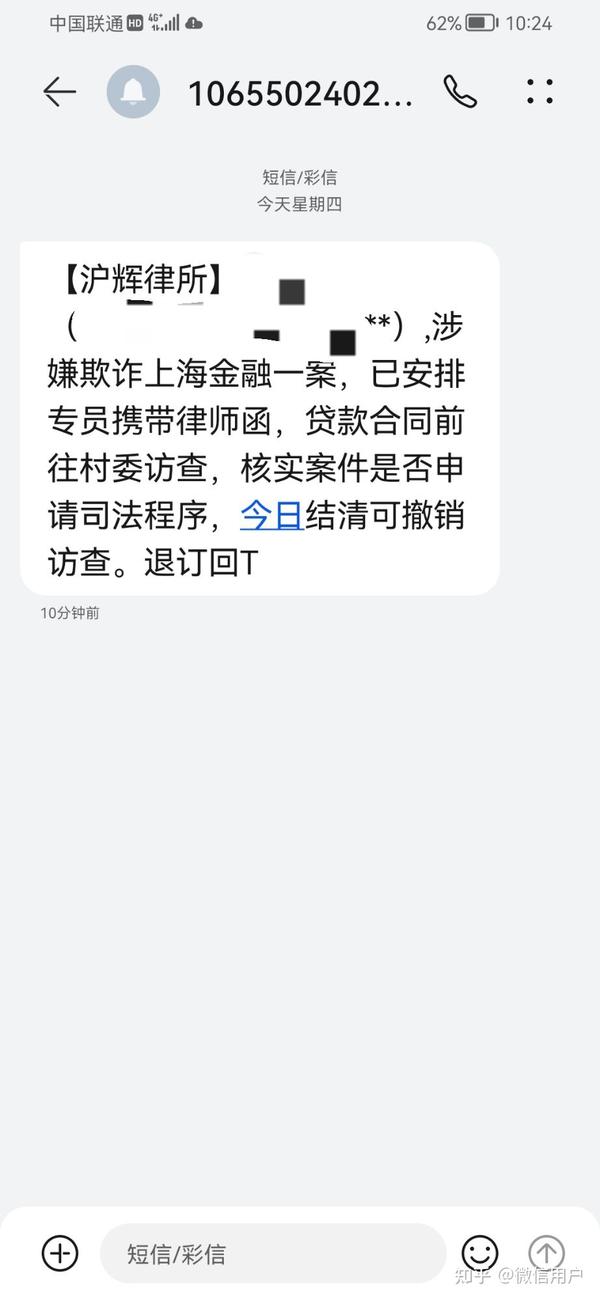Call the sender with the phone icon
Image resolution: width=600 pixels, height=1300 pixels.
click(x=460, y=92)
